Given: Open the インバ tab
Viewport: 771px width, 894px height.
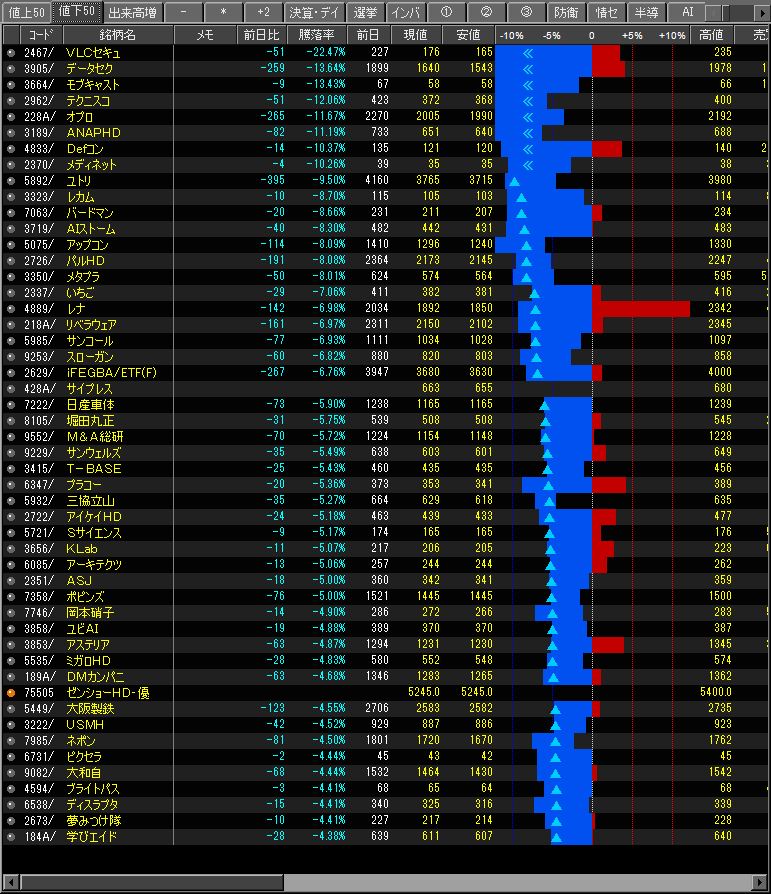Looking at the screenshot, I should [x=405, y=12].
